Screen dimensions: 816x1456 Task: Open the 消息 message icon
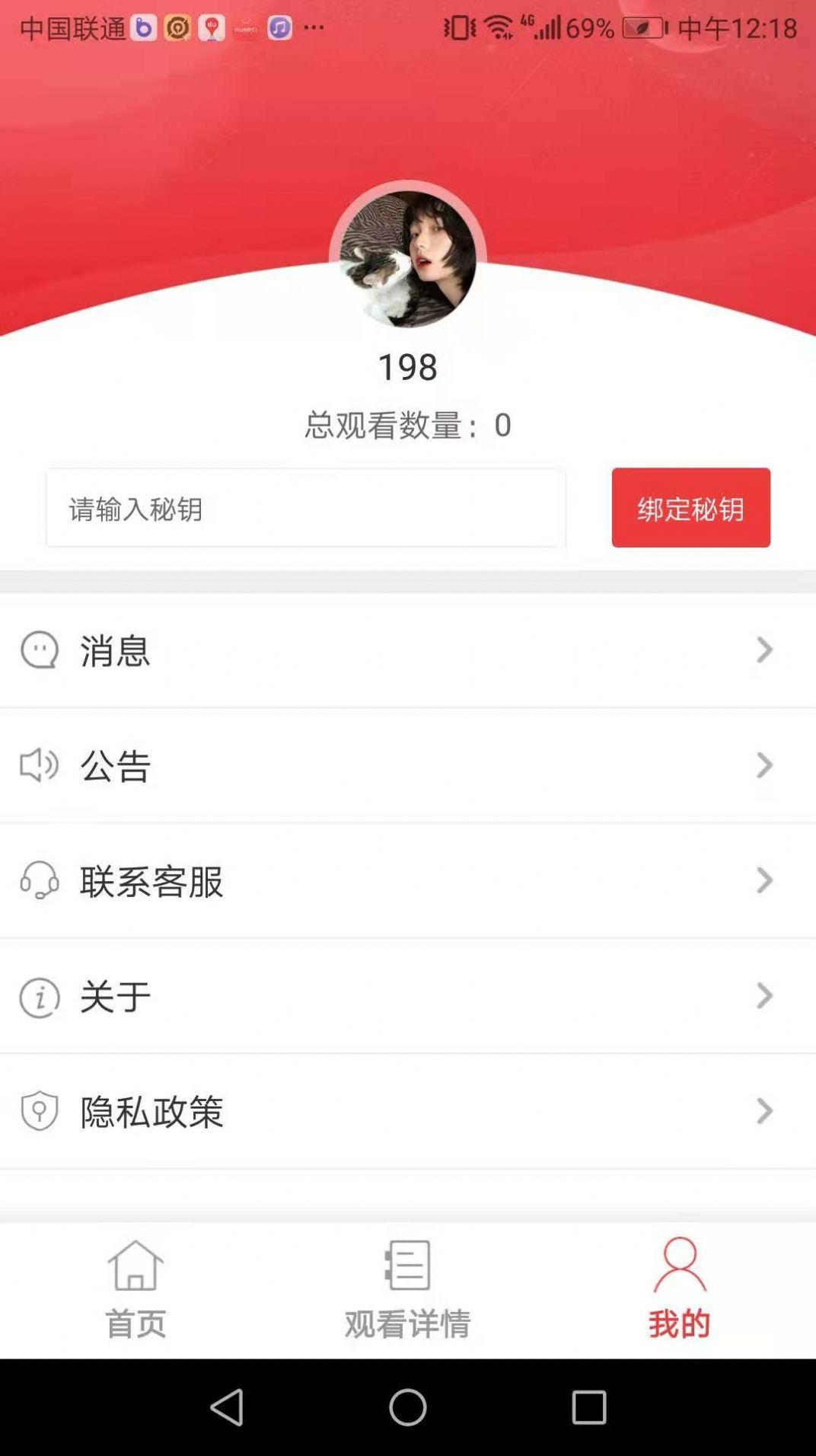40,650
